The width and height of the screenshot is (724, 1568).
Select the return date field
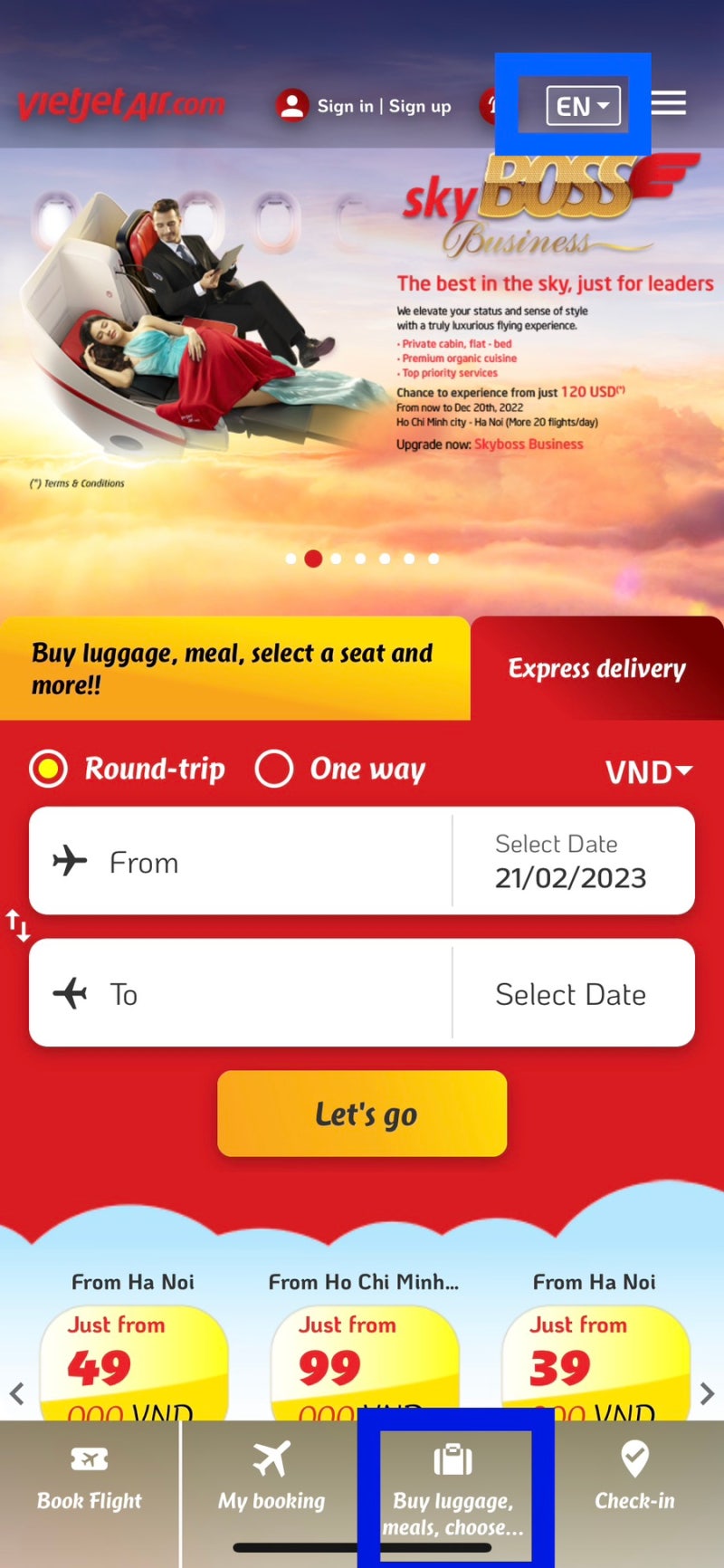coord(572,994)
